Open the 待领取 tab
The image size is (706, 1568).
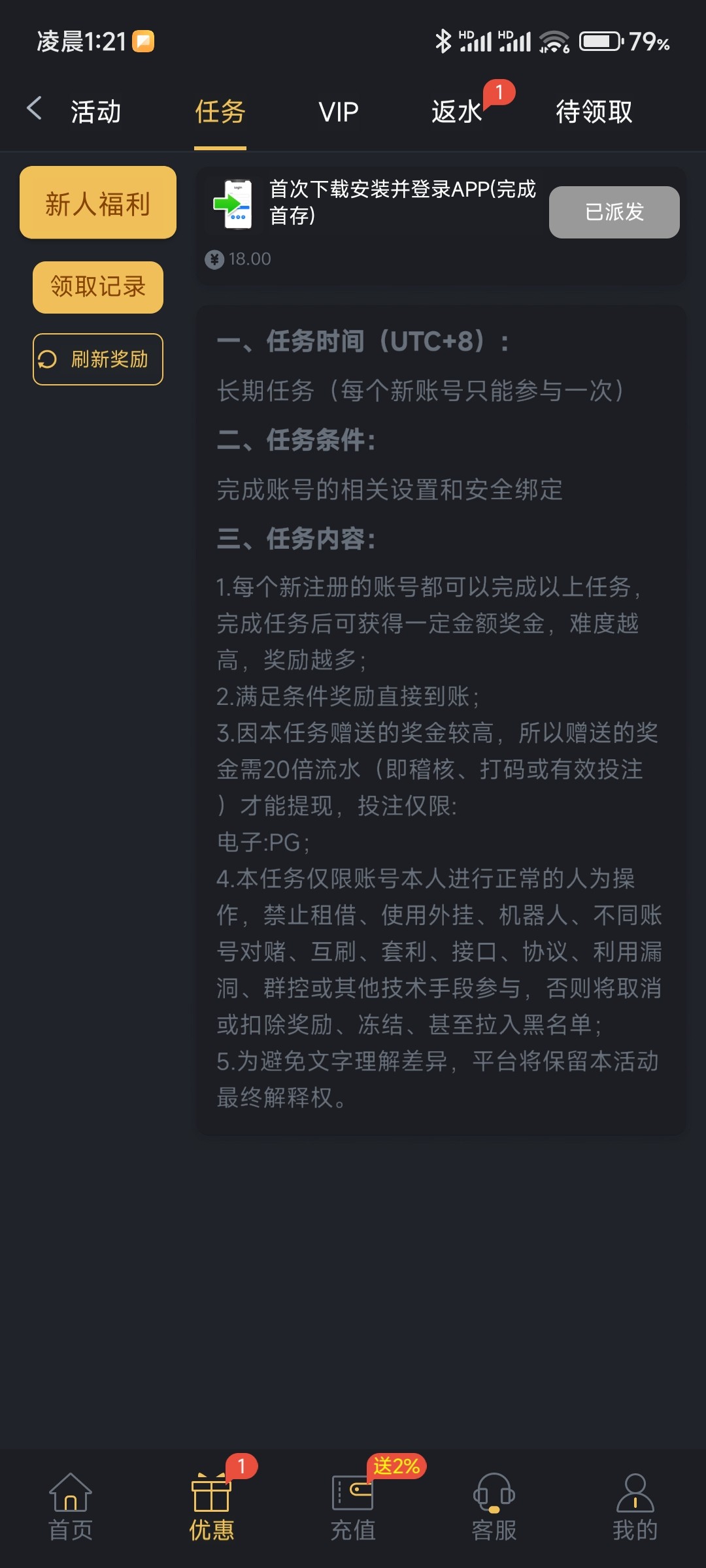click(x=594, y=112)
